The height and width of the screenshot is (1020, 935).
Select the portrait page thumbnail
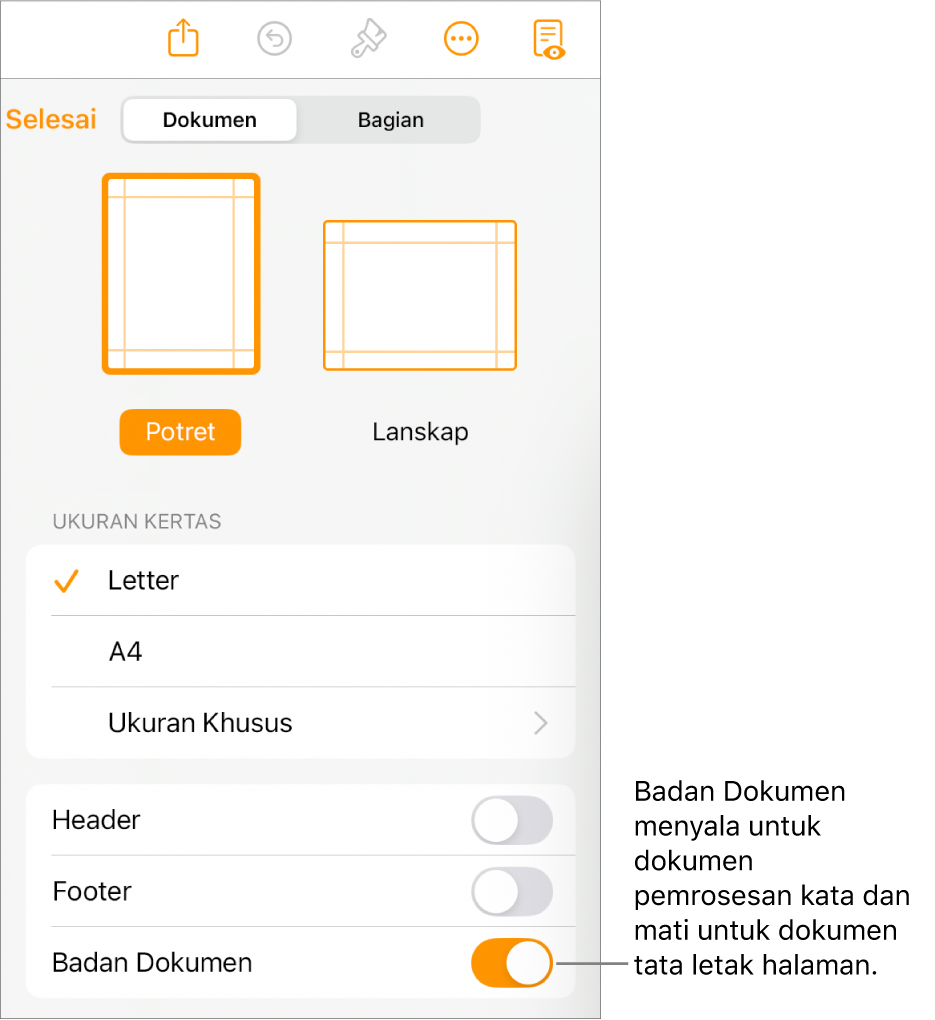pos(181,274)
